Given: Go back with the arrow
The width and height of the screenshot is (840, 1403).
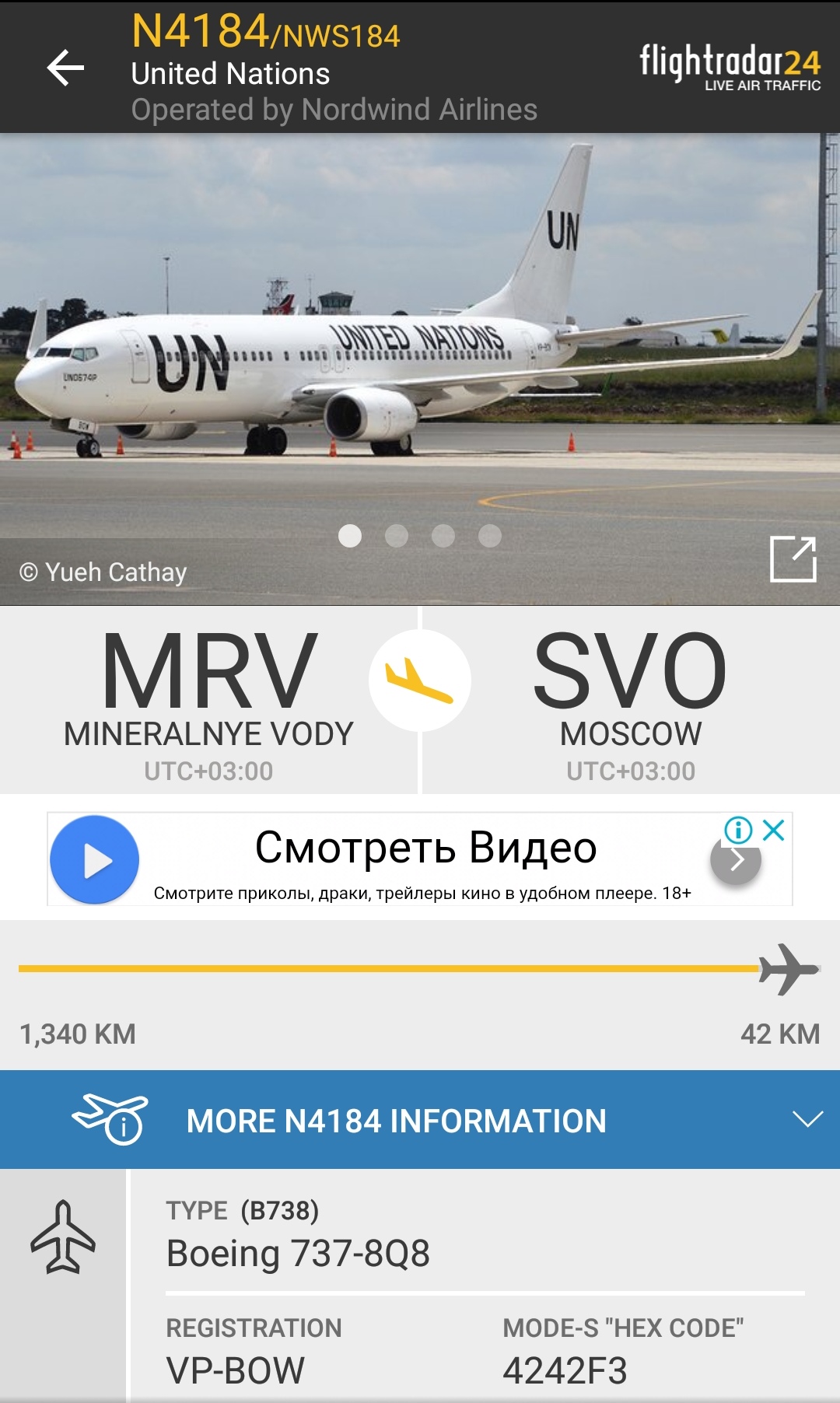Looking at the screenshot, I should [x=65, y=68].
